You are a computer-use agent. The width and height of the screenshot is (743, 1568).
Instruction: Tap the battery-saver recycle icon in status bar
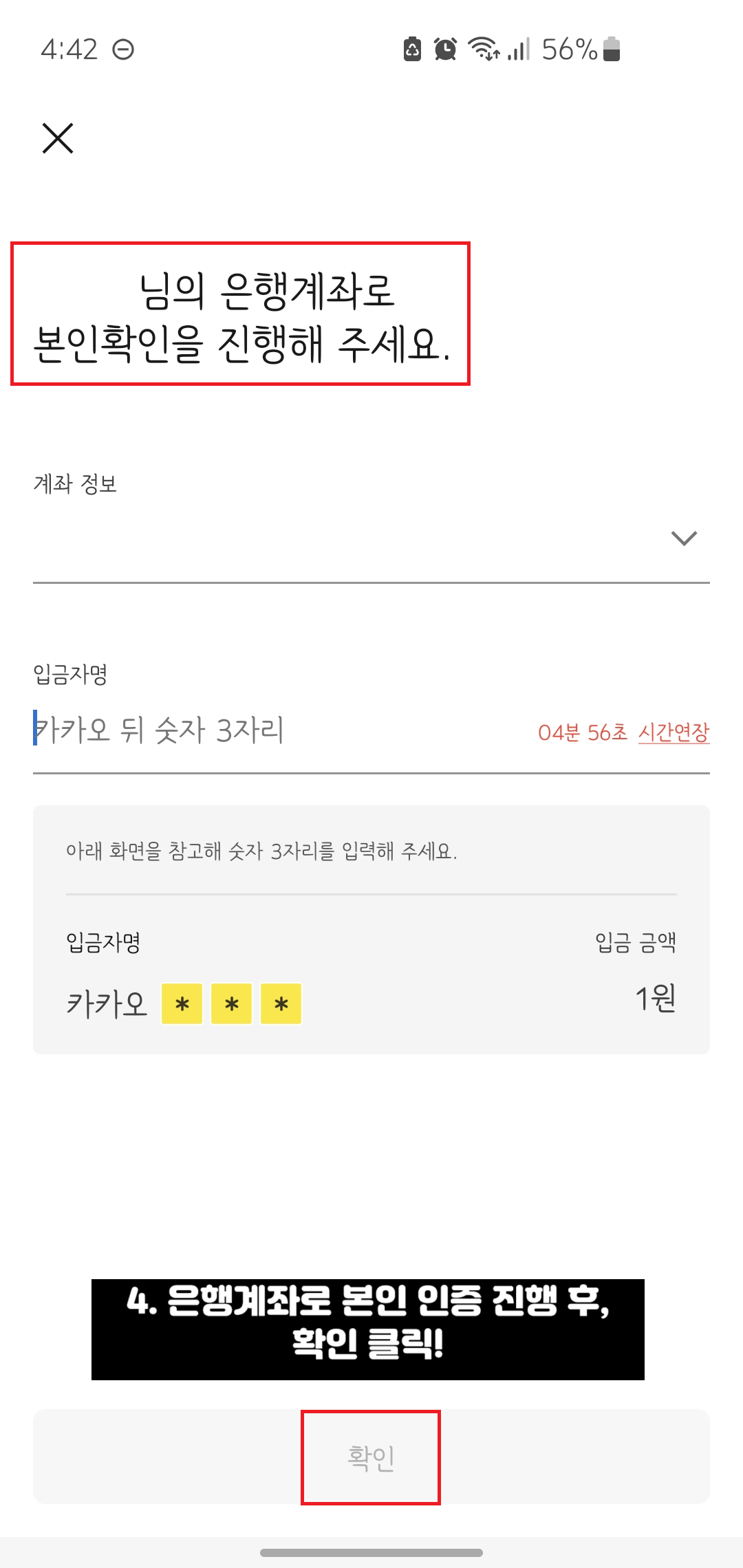411,50
